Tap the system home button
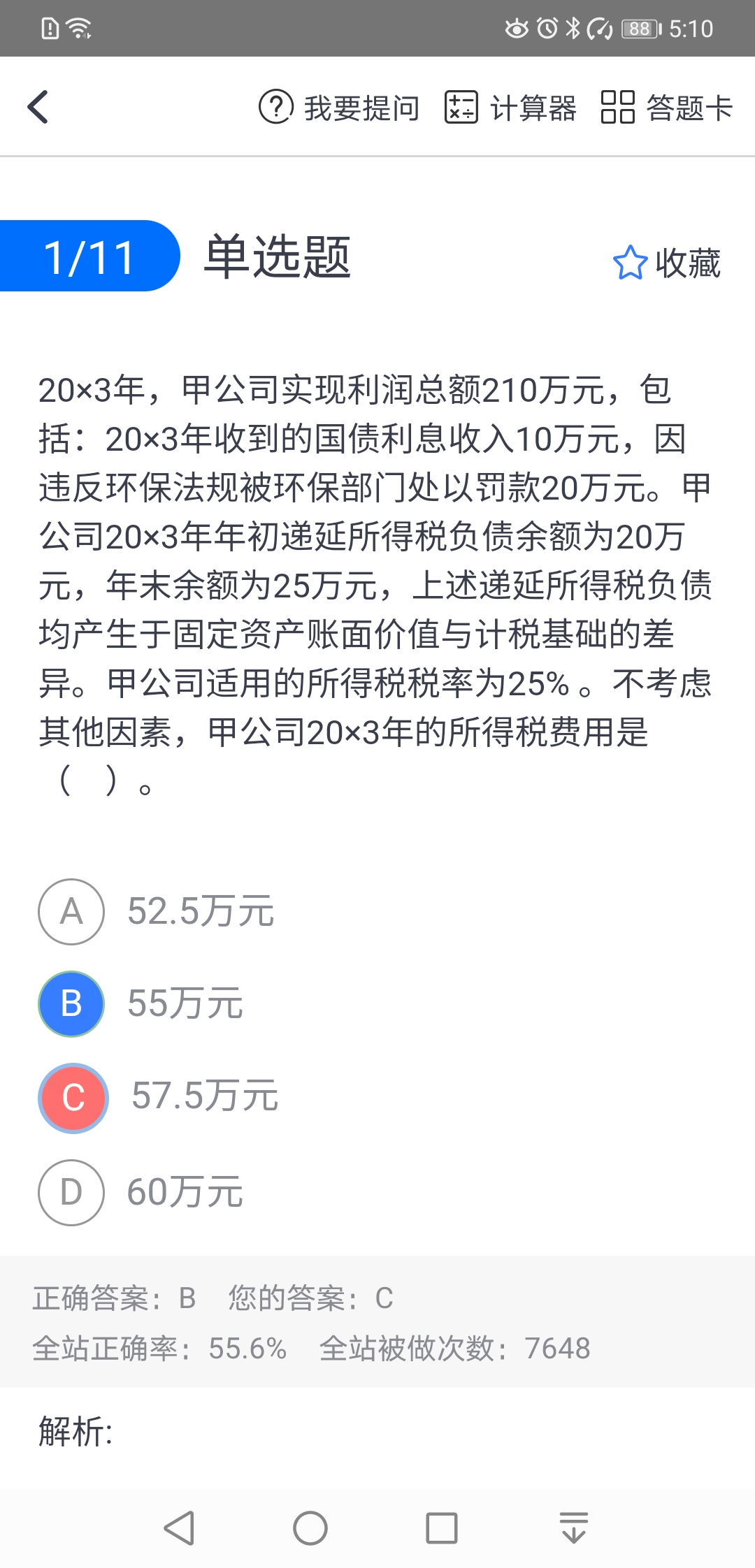 [x=310, y=1528]
